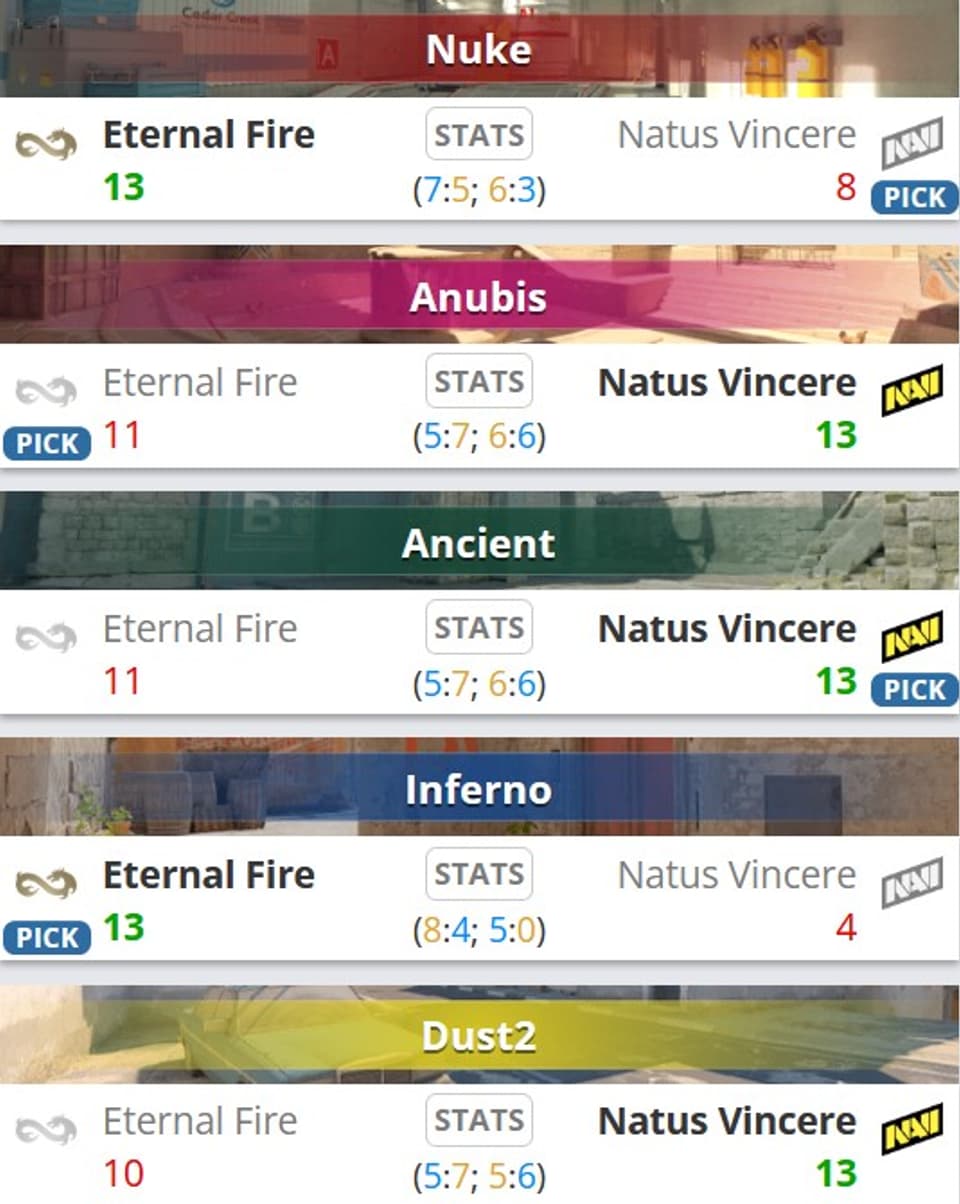The width and height of the screenshot is (960, 1204).
Task: Open STATS for the Nuke map
Action: coord(479,135)
